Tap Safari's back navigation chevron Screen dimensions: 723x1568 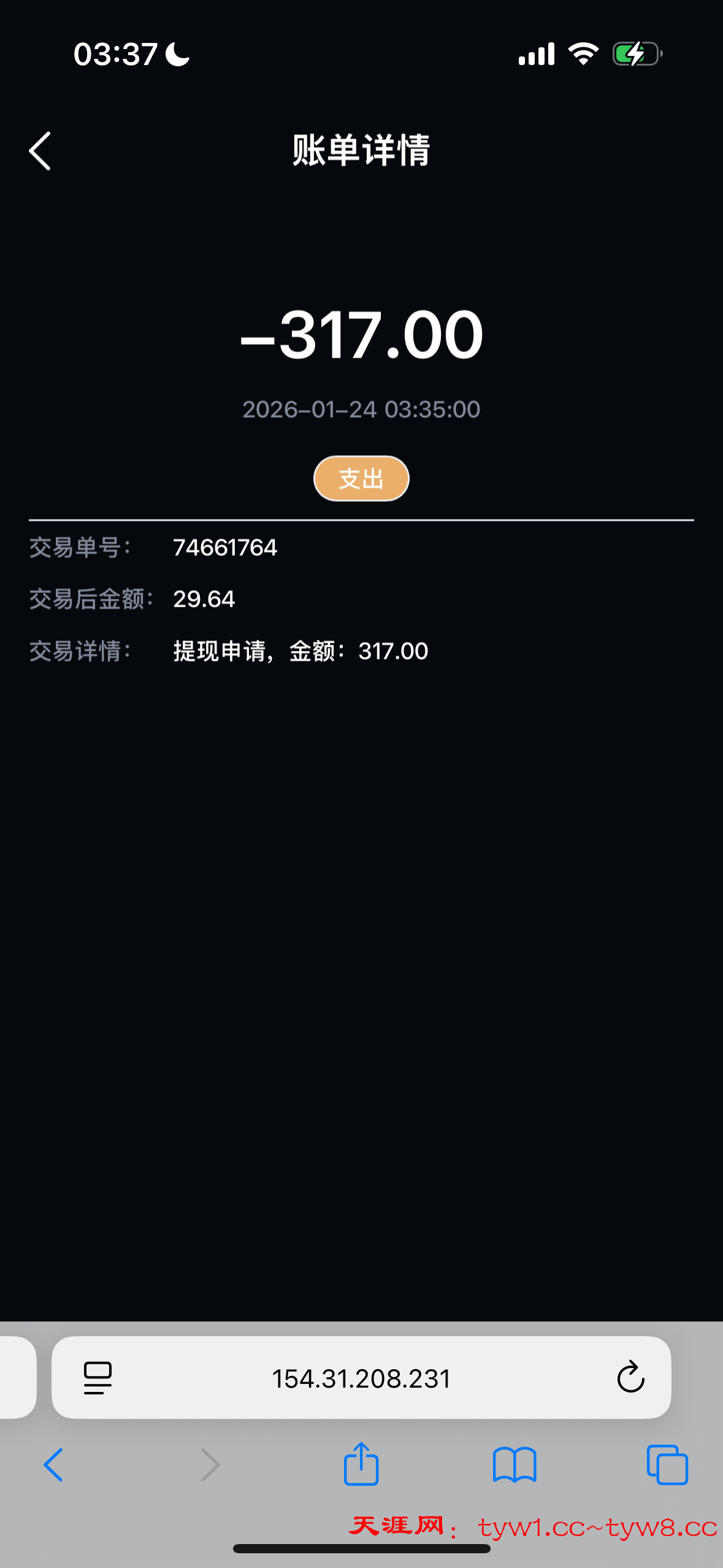[52, 1465]
